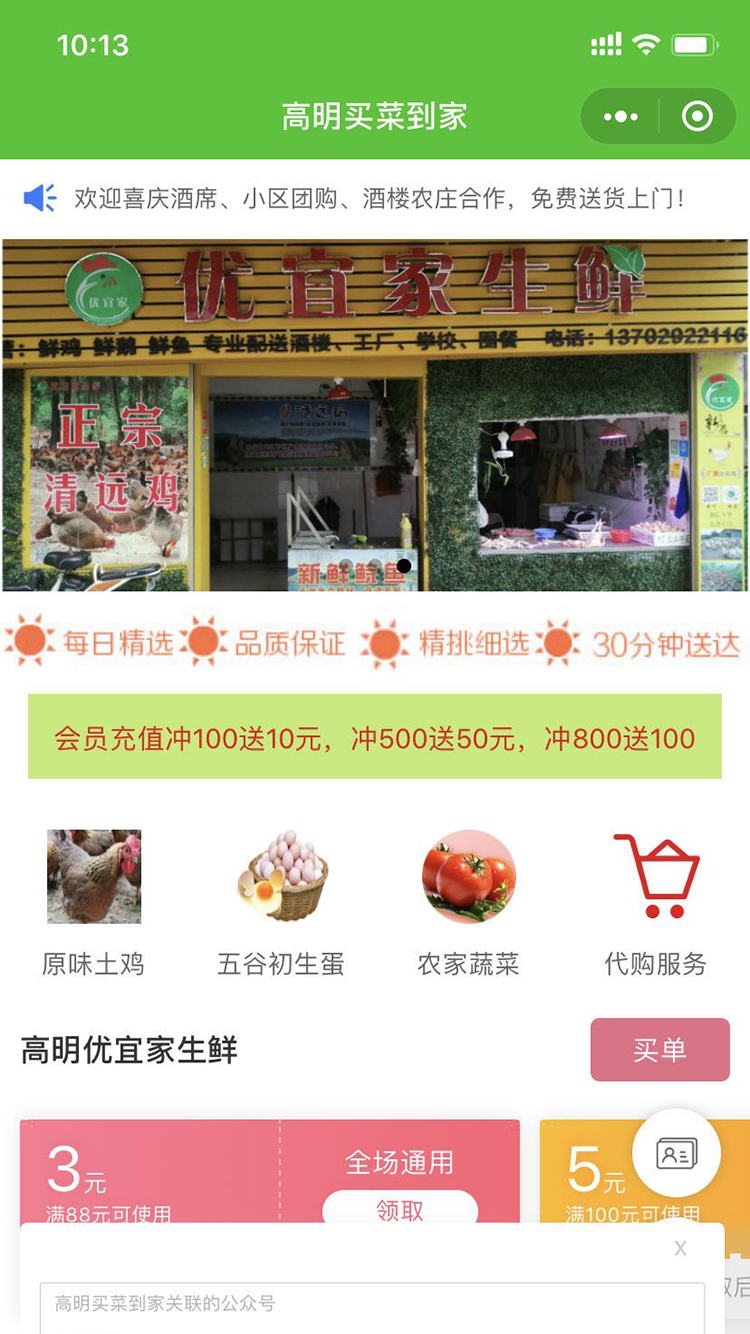The height and width of the screenshot is (1334, 750).
Task: Tap the membership recharge promotion banner
Action: [x=375, y=738]
